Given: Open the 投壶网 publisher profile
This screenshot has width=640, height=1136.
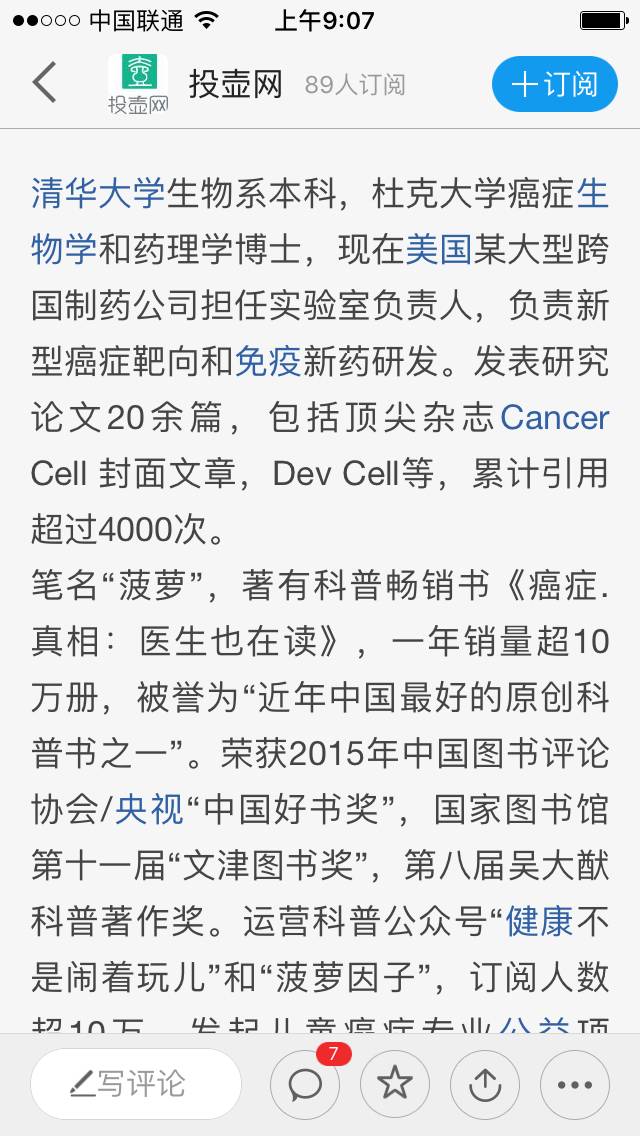Looking at the screenshot, I should point(235,84).
